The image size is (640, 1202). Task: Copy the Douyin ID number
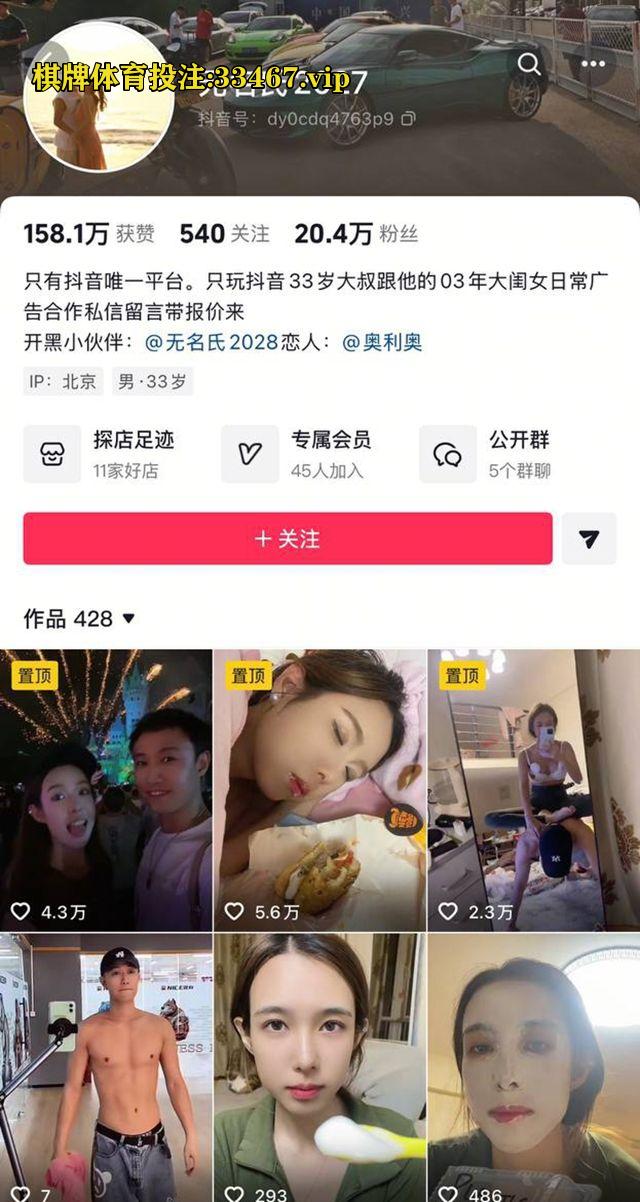(408, 119)
